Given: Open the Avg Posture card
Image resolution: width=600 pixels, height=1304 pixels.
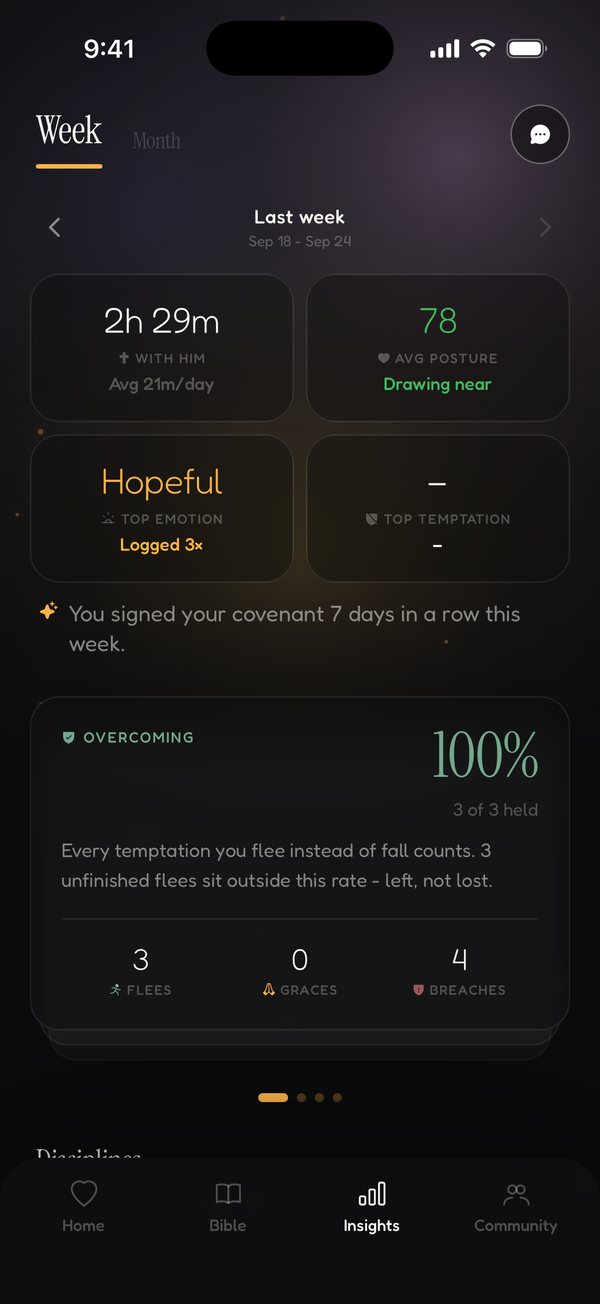Looking at the screenshot, I should (x=438, y=348).
